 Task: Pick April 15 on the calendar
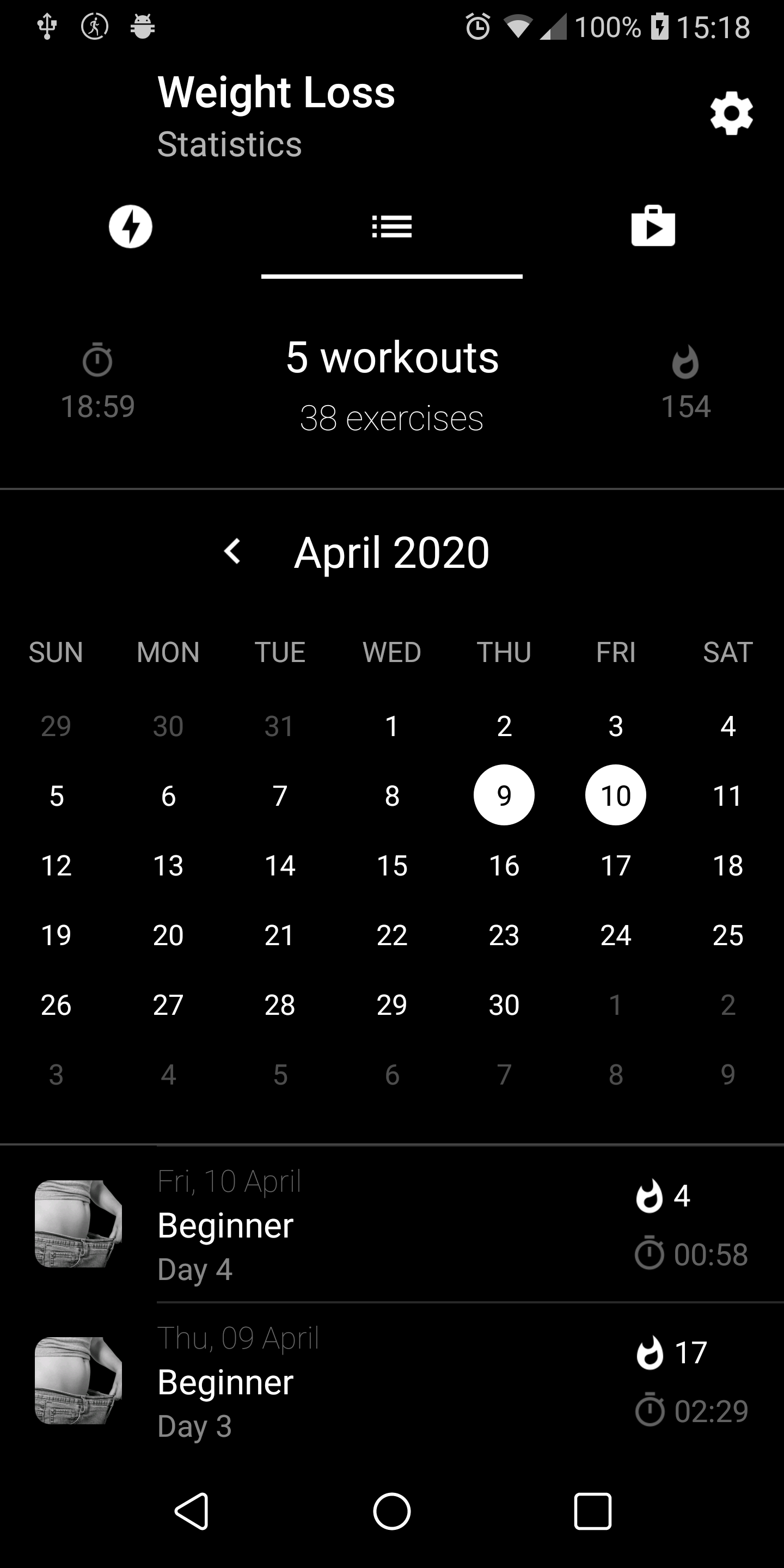pos(392,865)
